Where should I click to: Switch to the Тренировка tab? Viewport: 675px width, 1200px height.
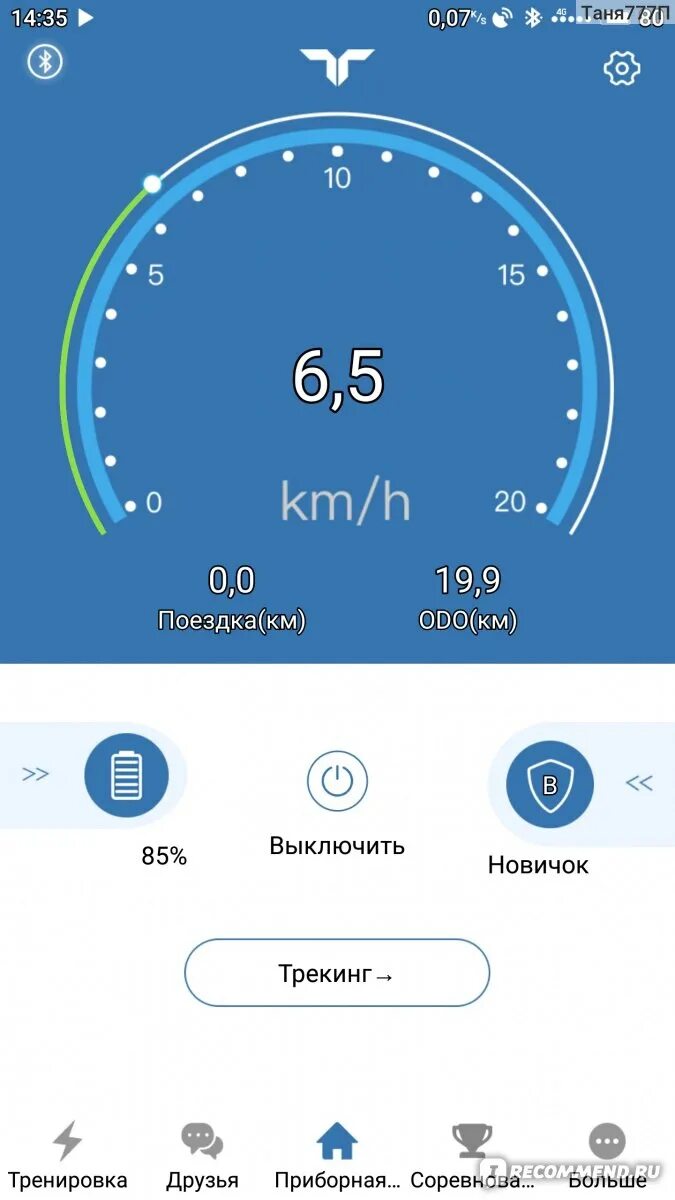[x=67, y=1155]
